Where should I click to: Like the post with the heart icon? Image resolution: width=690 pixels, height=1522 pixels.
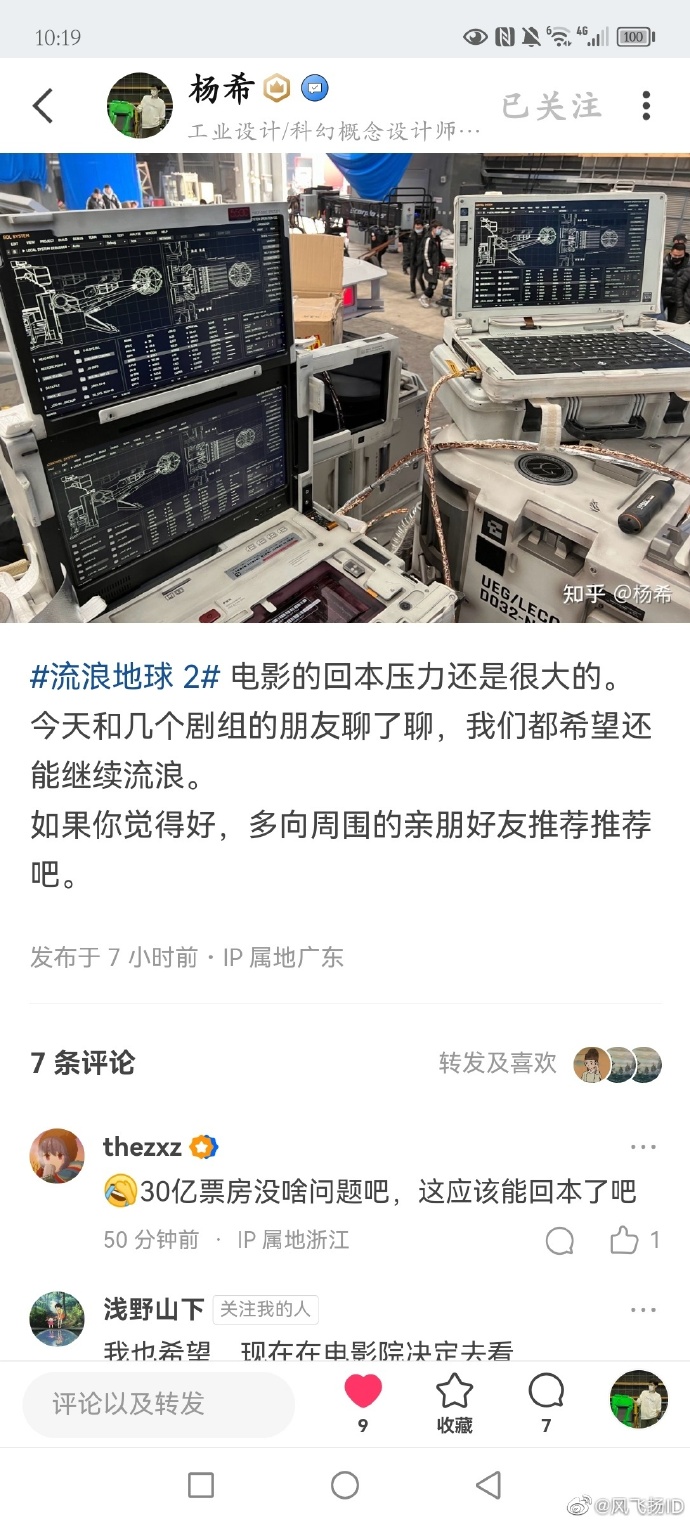pos(363,1392)
